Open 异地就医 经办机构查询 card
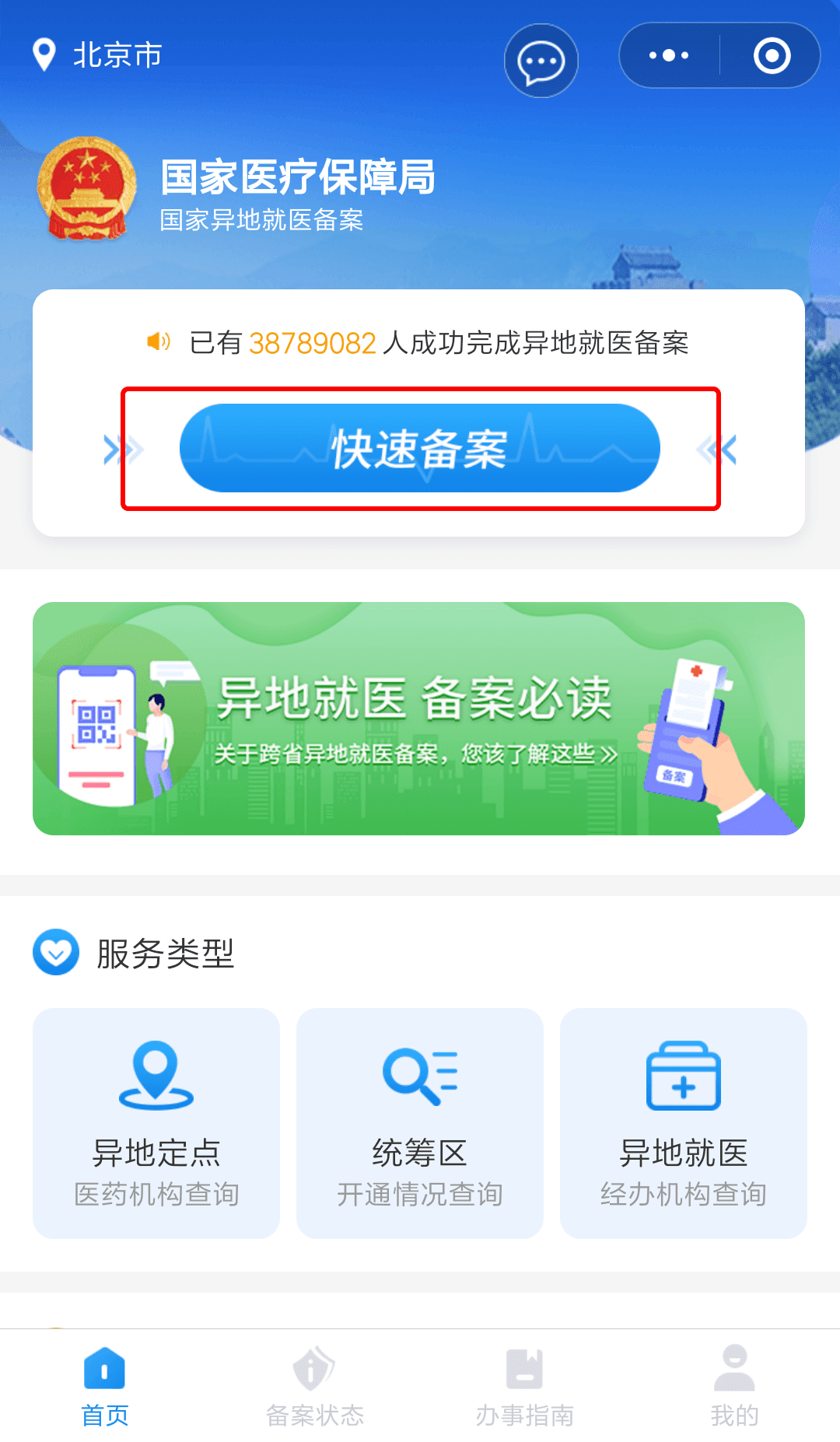840x1442 pixels. (683, 1122)
